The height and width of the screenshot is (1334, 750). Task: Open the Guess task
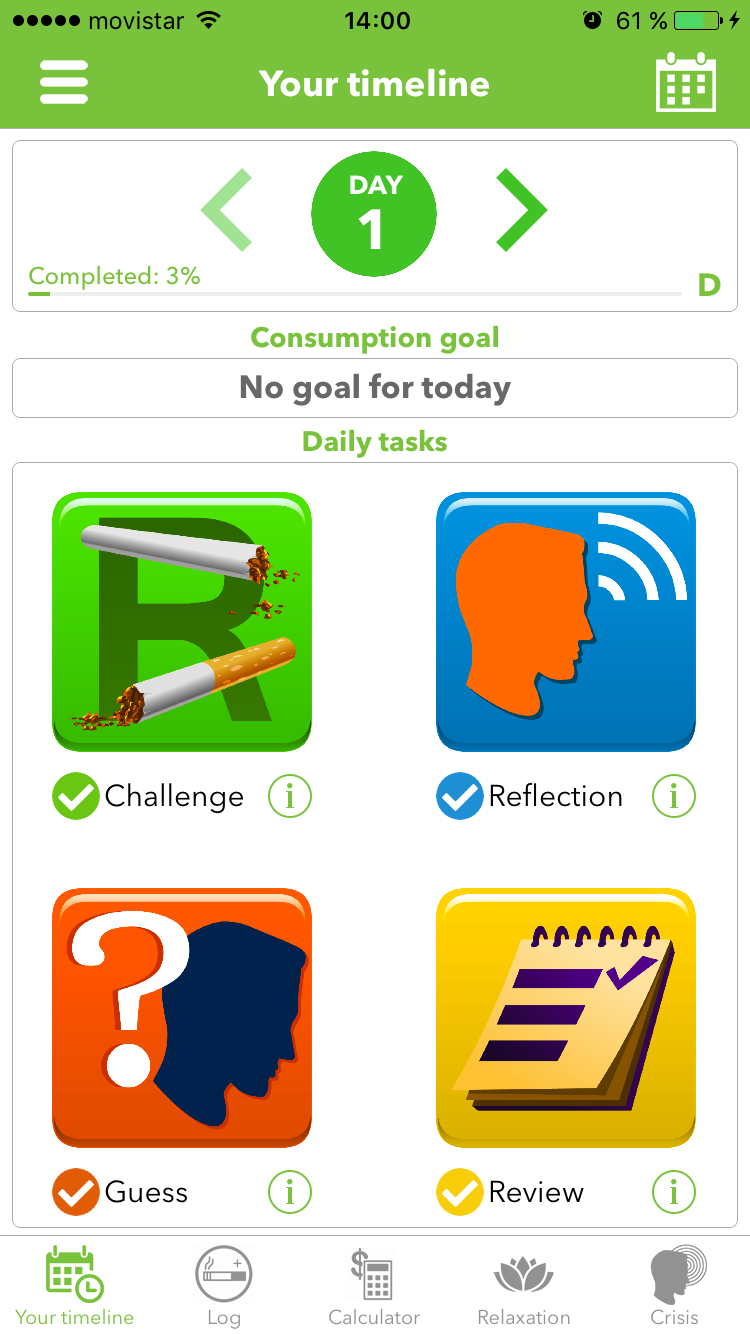[182, 1018]
